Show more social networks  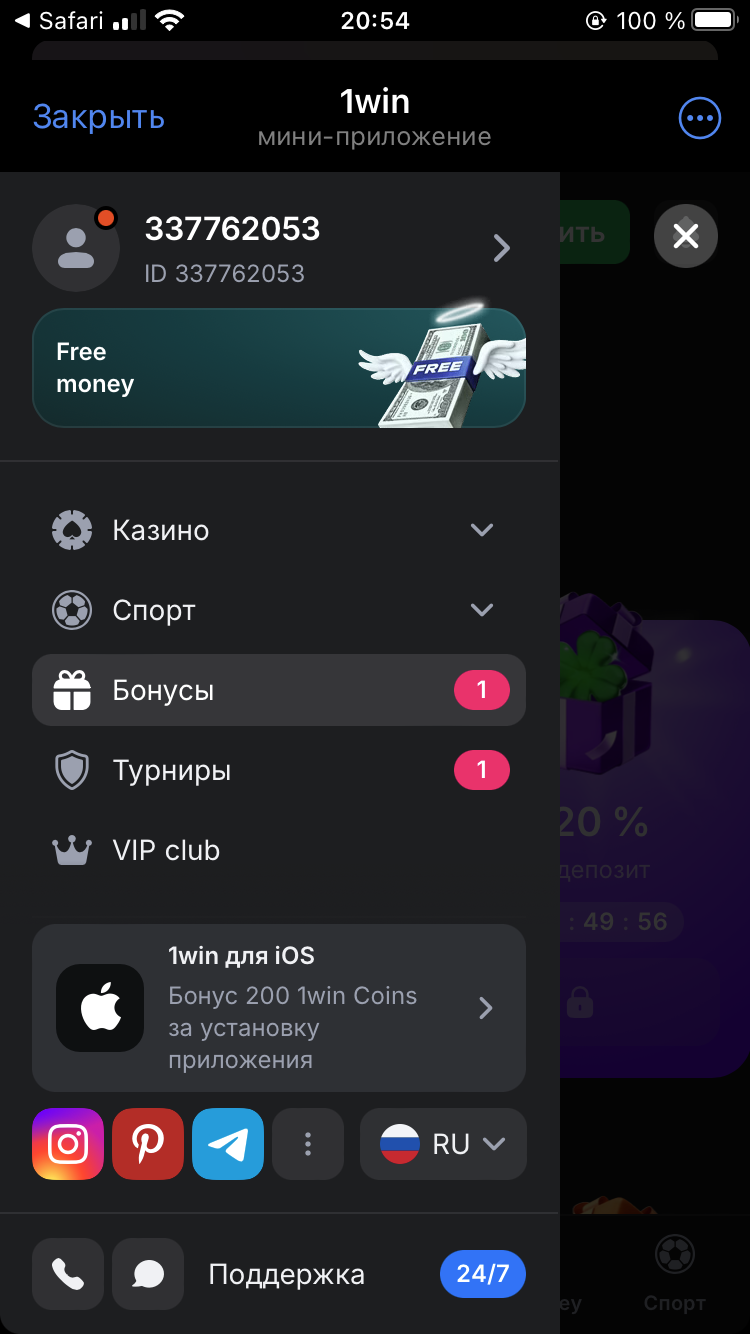click(x=308, y=1144)
